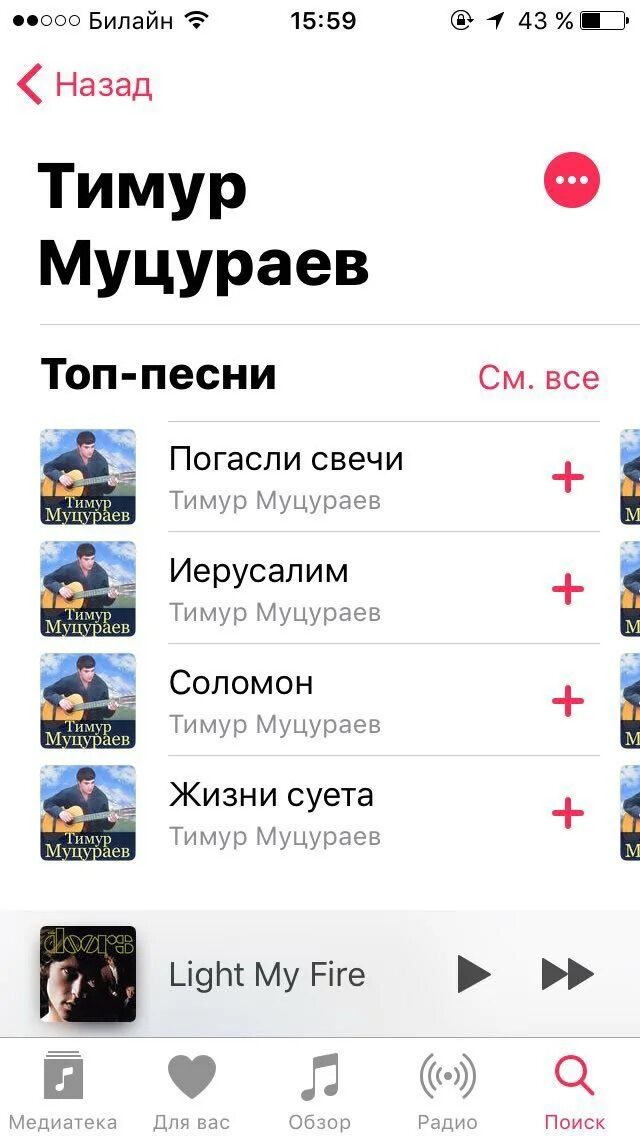Add Жизни суета to library
The height and width of the screenshot is (1136, 640).
coord(568,814)
